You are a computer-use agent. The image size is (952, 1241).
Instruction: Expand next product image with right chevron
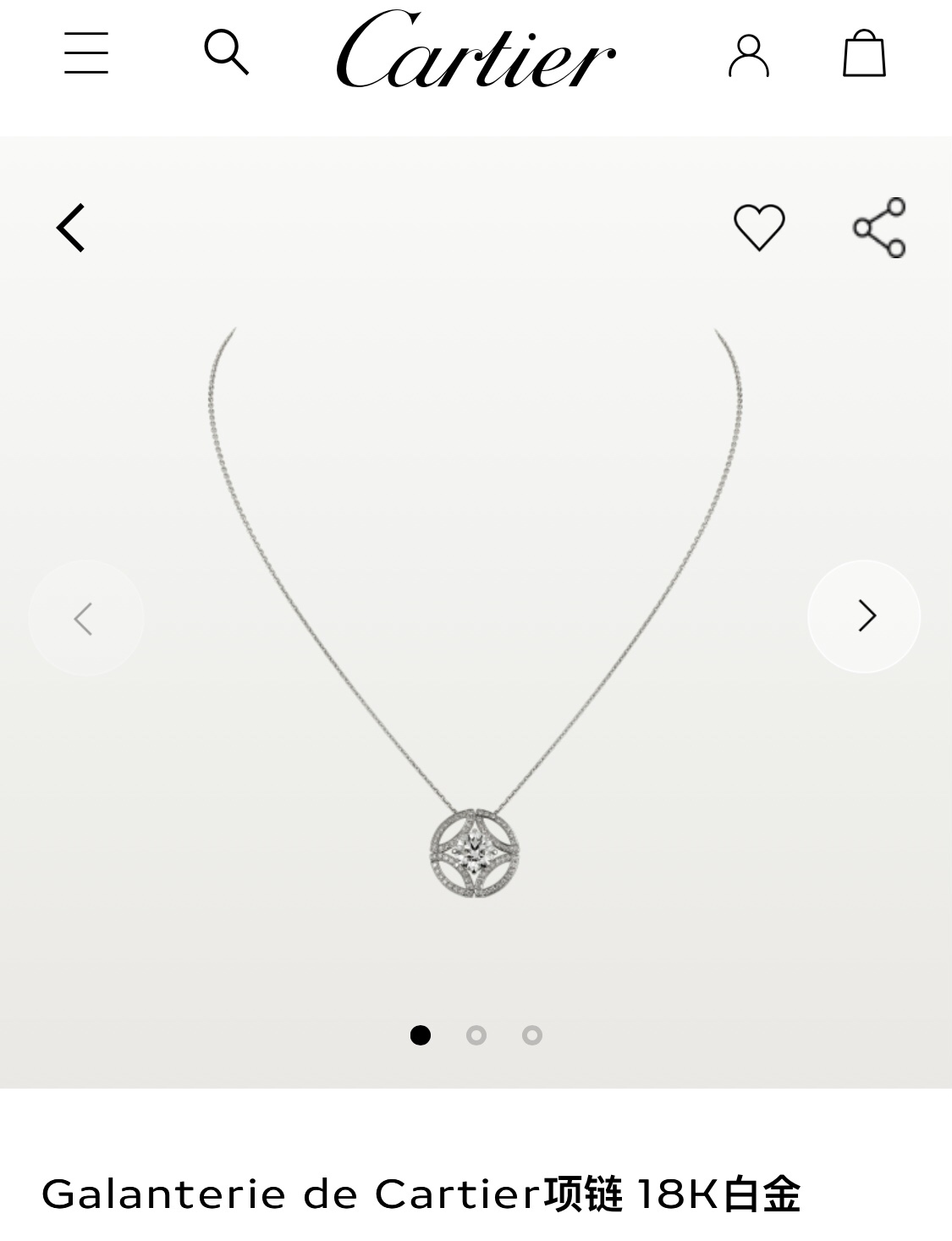(x=864, y=616)
